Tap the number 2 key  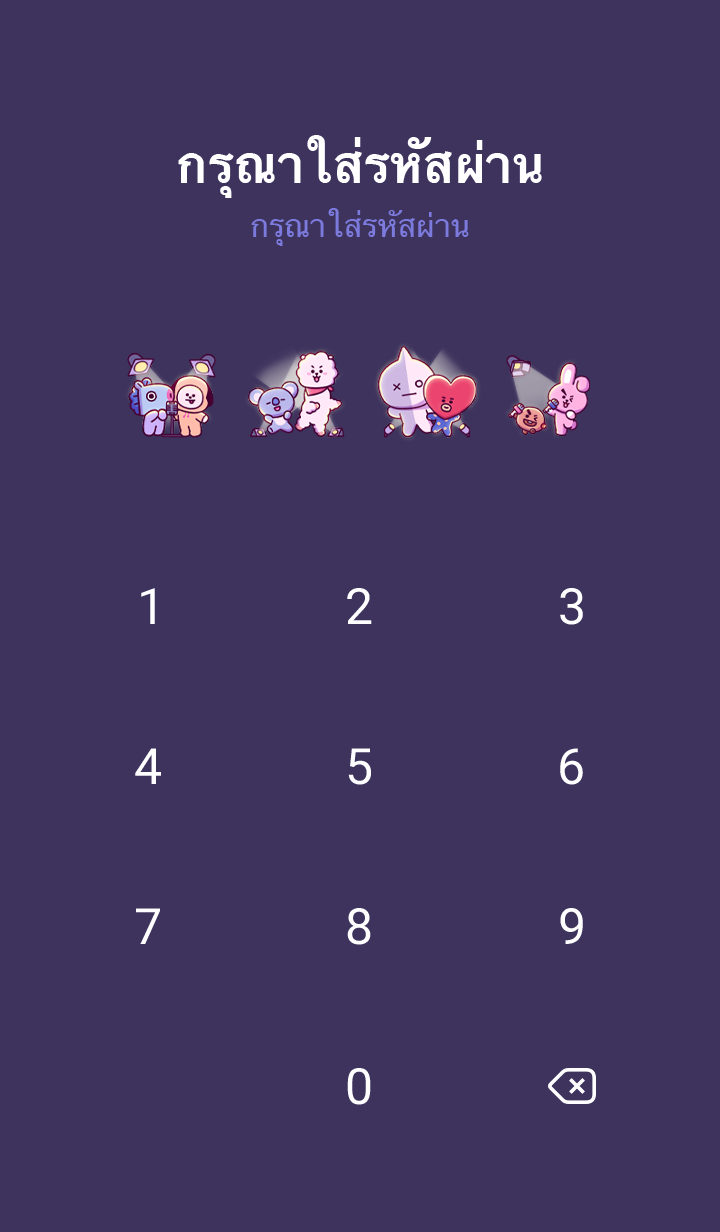(359, 607)
